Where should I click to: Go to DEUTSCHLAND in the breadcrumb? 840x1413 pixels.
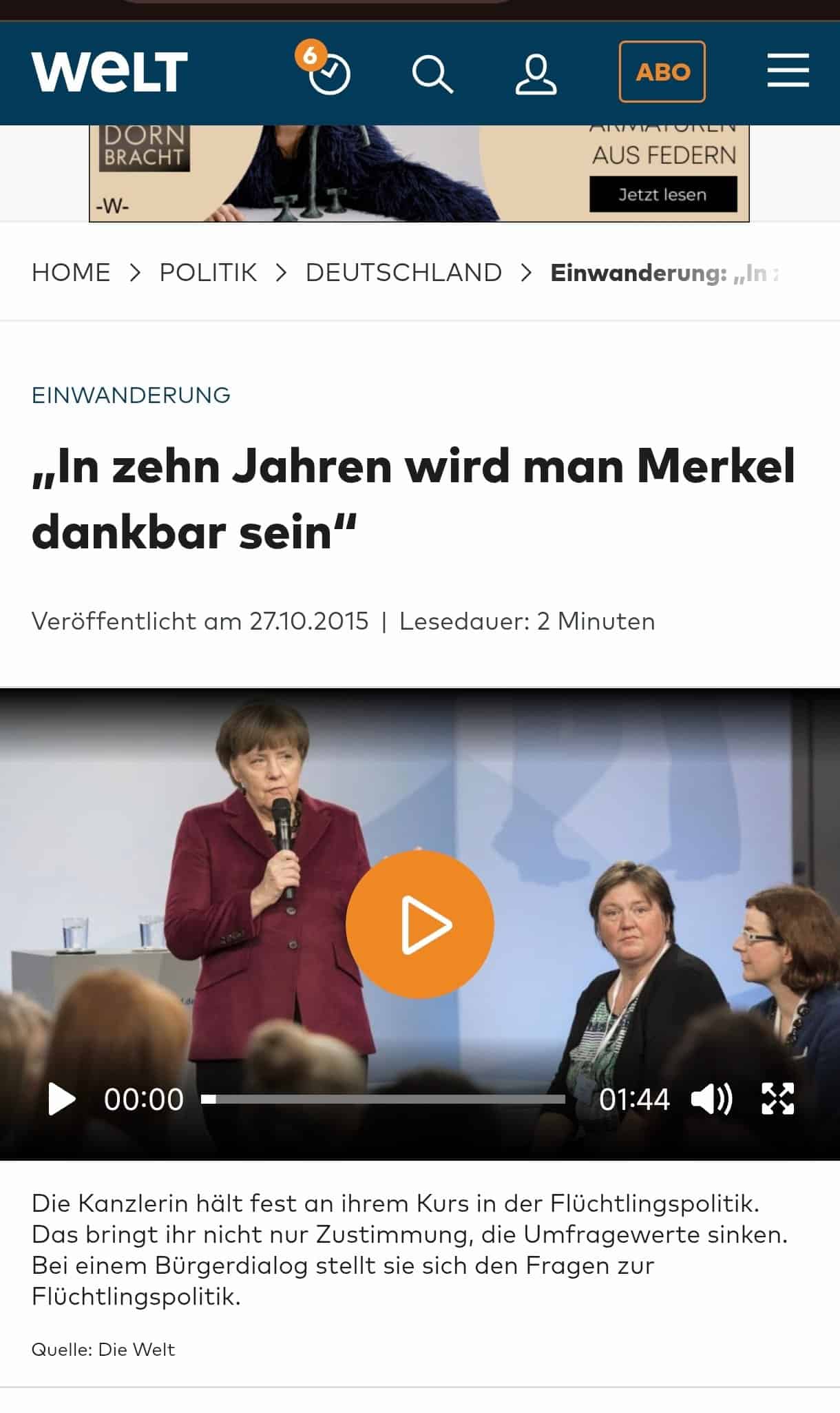click(x=403, y=273)
